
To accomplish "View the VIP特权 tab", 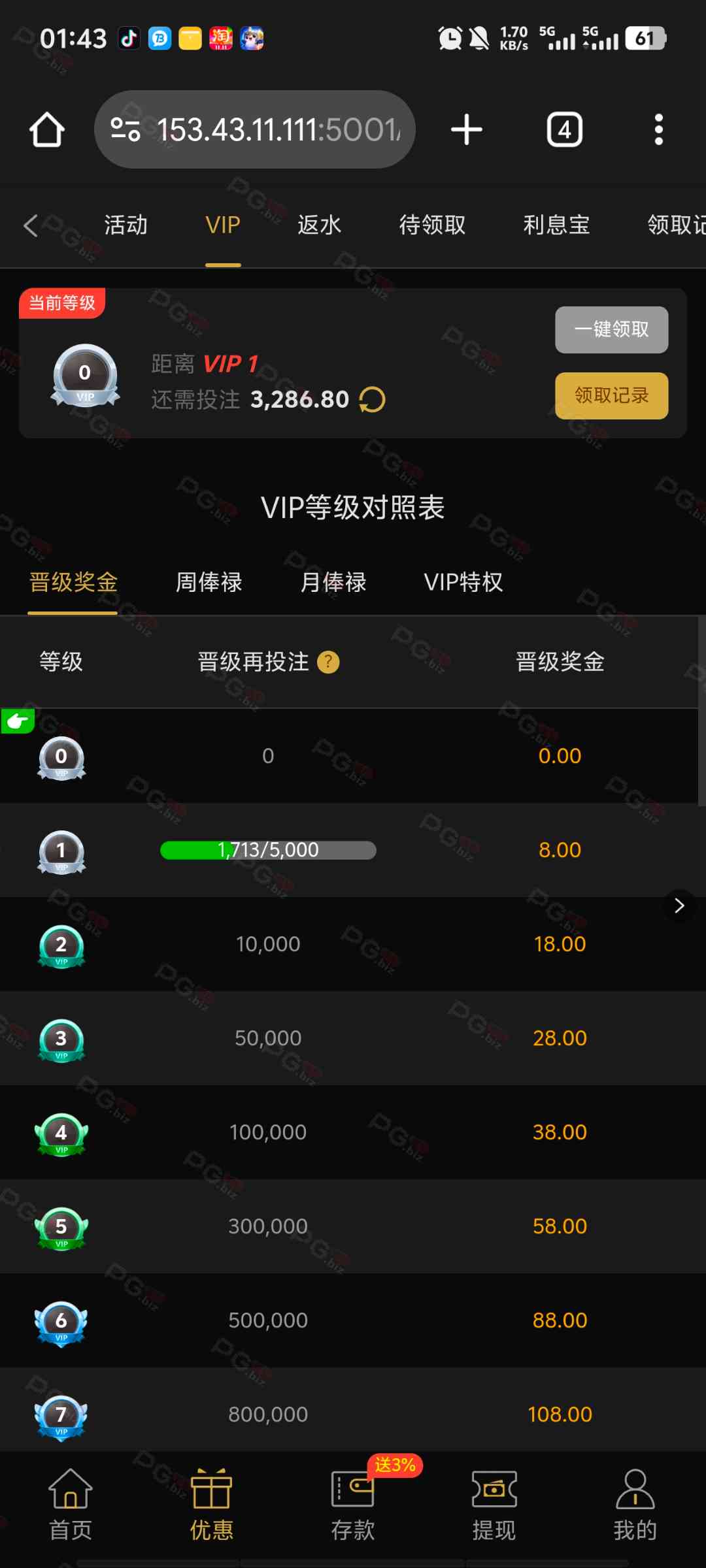I will 463,582.
